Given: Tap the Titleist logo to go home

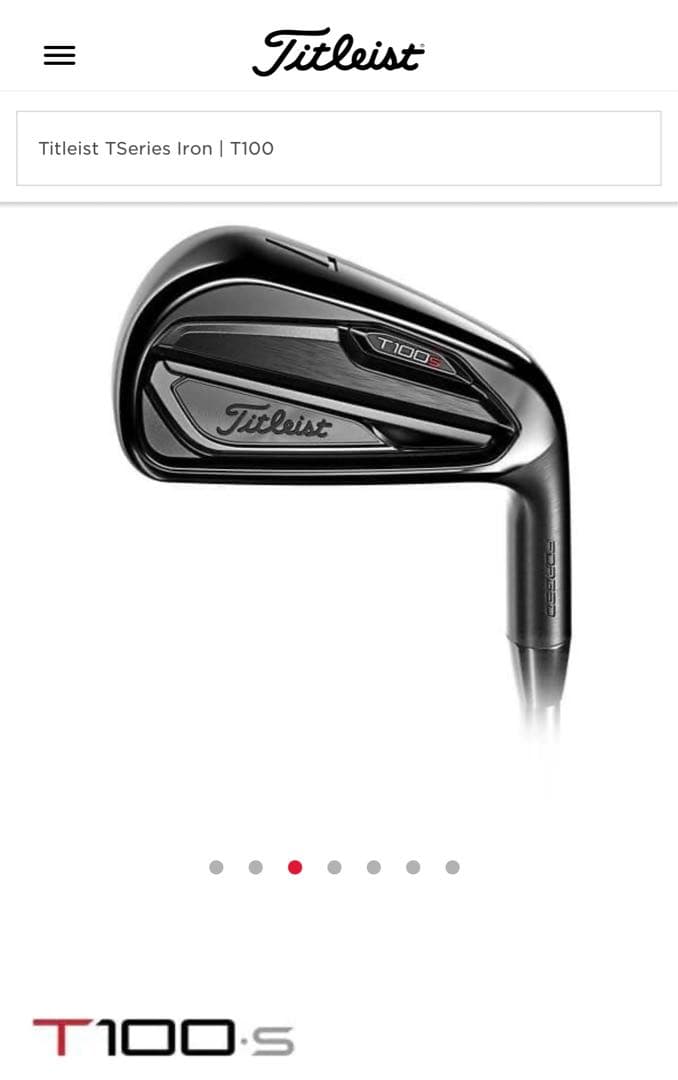Looking at the screenshot, I should click(x=338, y=52).
